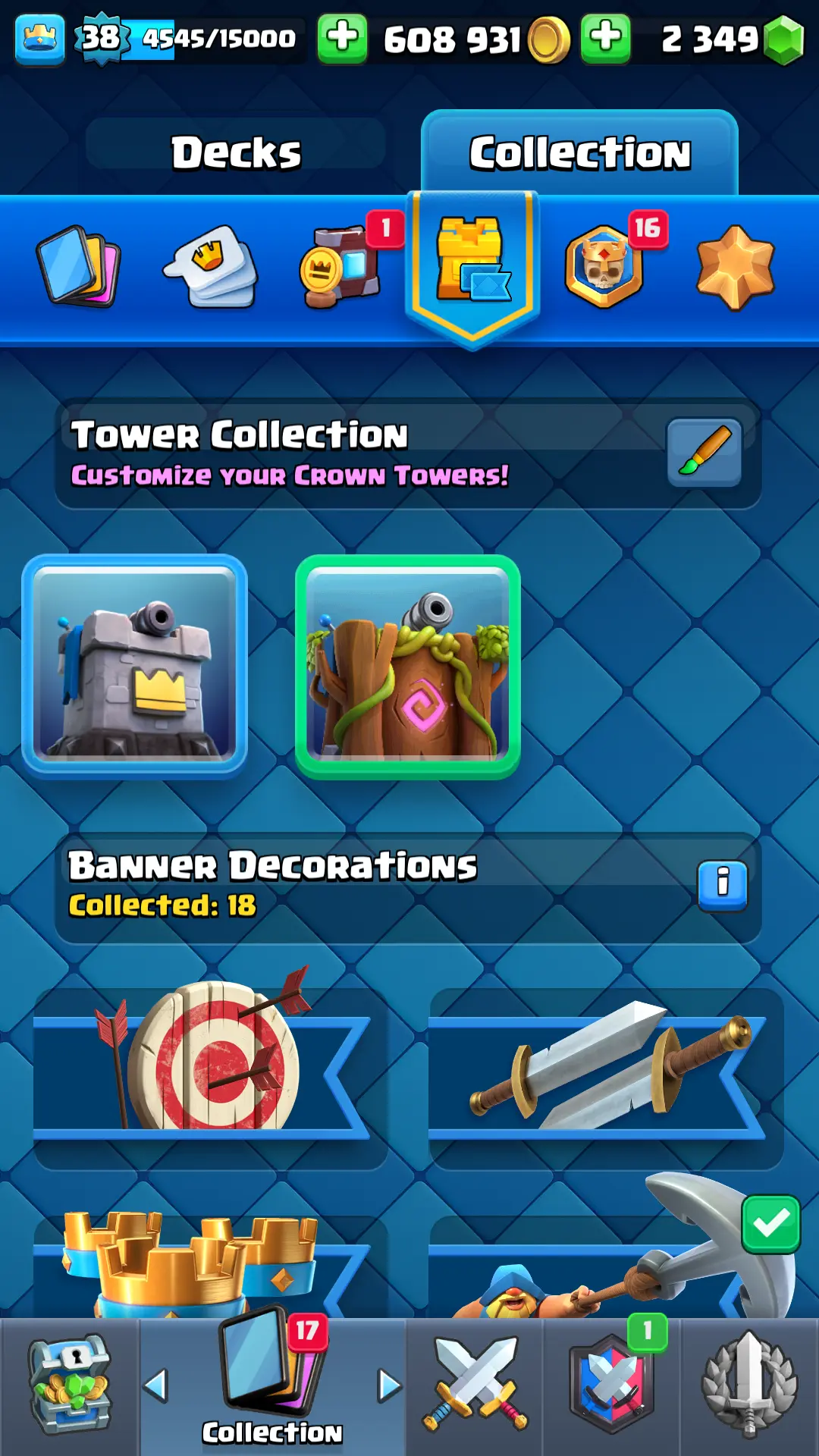Open the cards sub-tab icon
This screenshot has width=819, height=1456.
click(78, 266)
